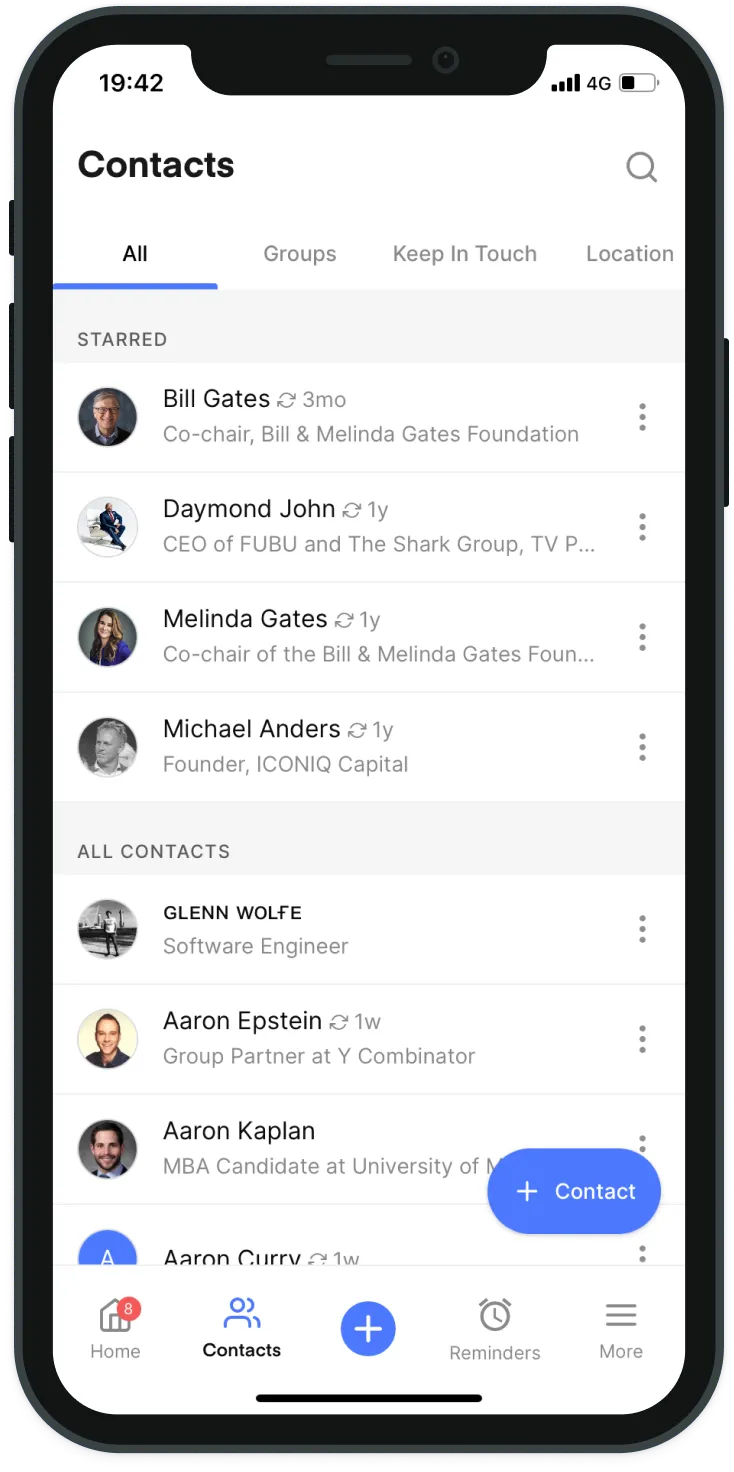Open the three-dot menu for Bill Gates
This screenshot has width=734, height=1472.
tap(642, 417)
